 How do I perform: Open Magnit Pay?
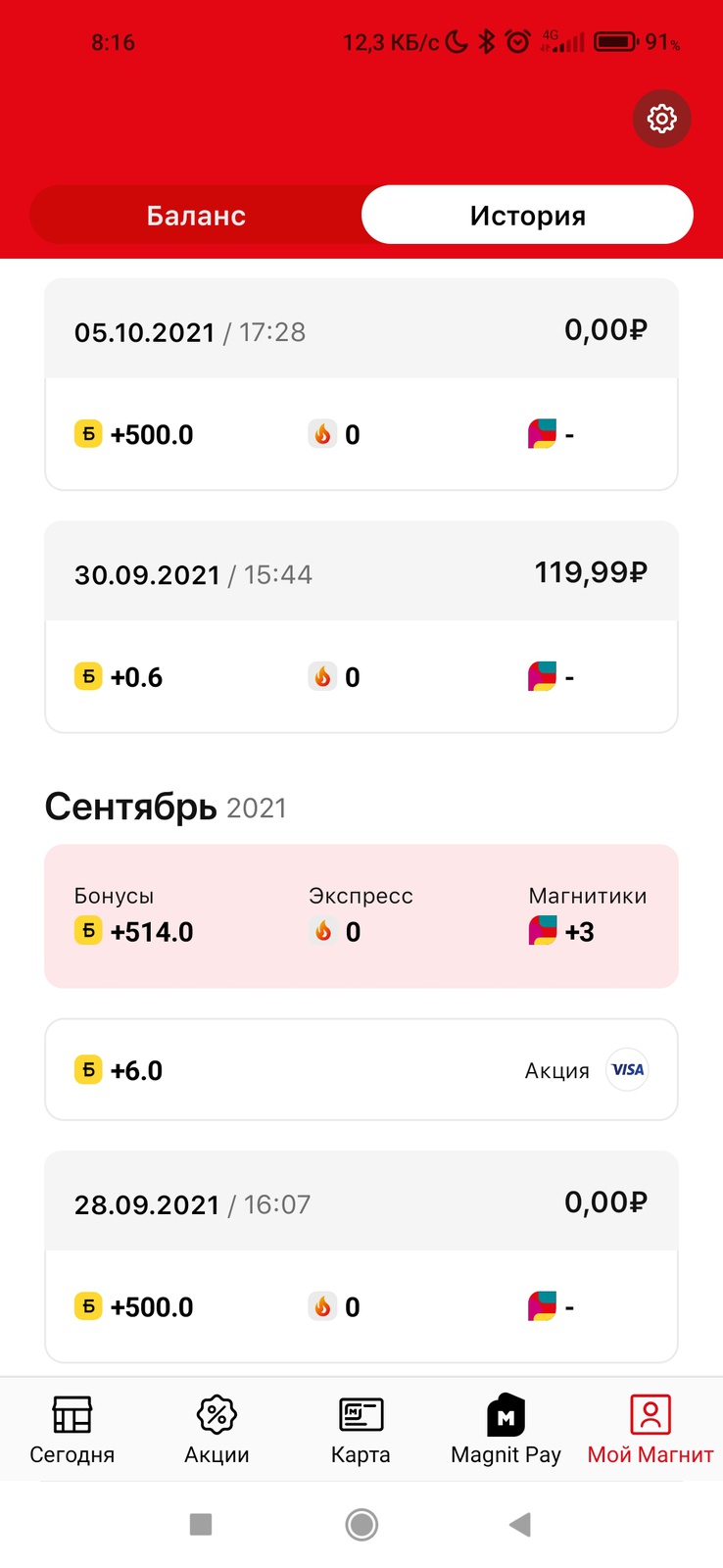506,1430
